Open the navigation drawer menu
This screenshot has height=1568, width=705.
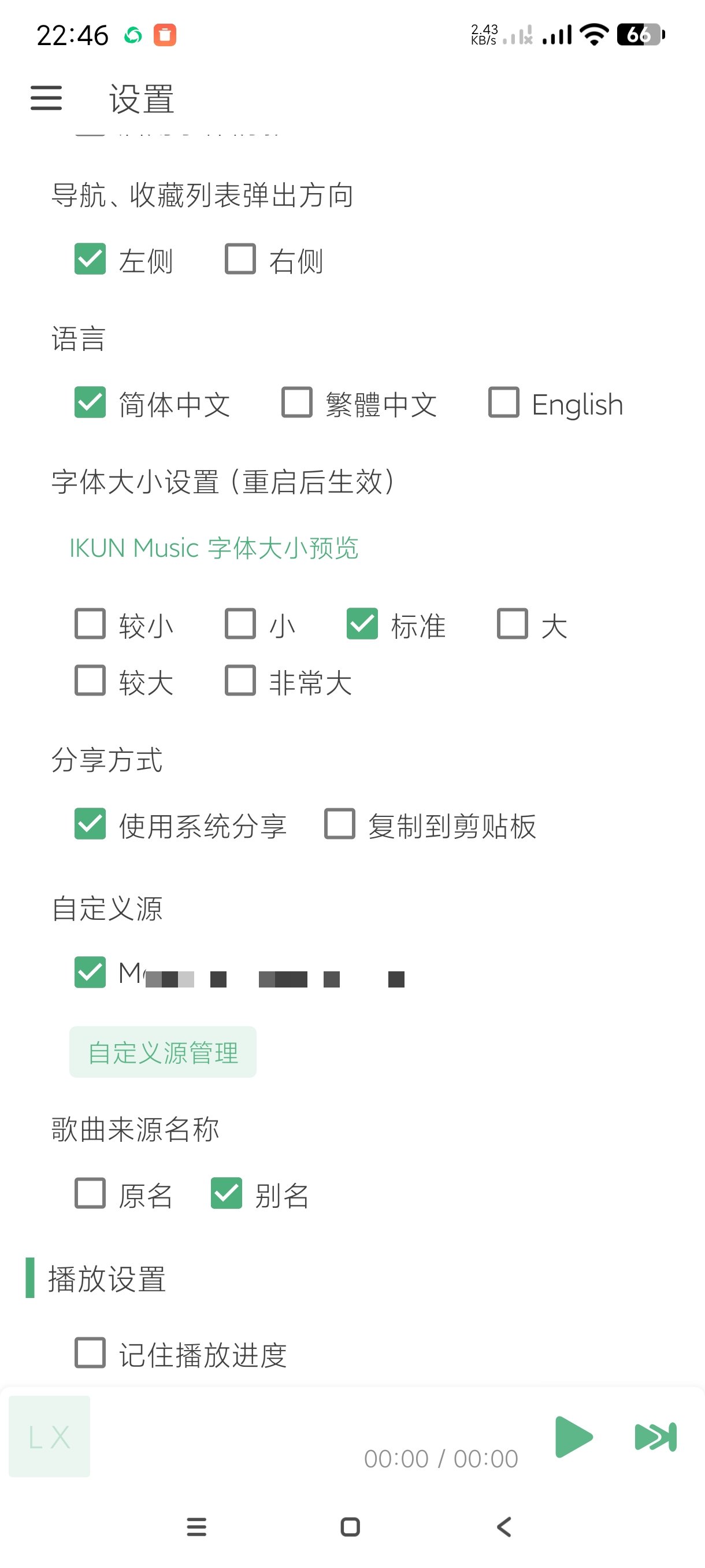coord(46,98)
